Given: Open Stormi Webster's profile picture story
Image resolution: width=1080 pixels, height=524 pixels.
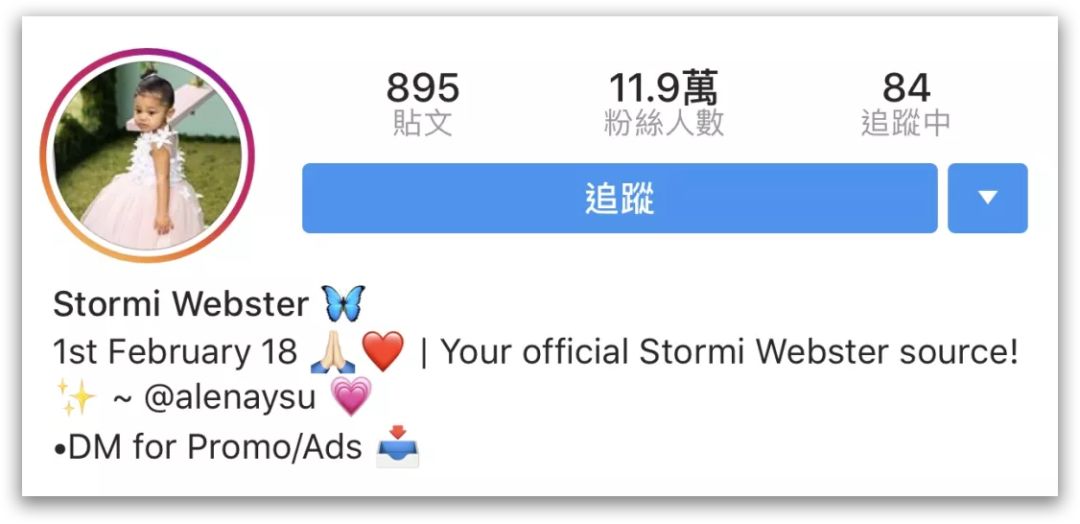Looking at the screenshot, I should (148, 156).
